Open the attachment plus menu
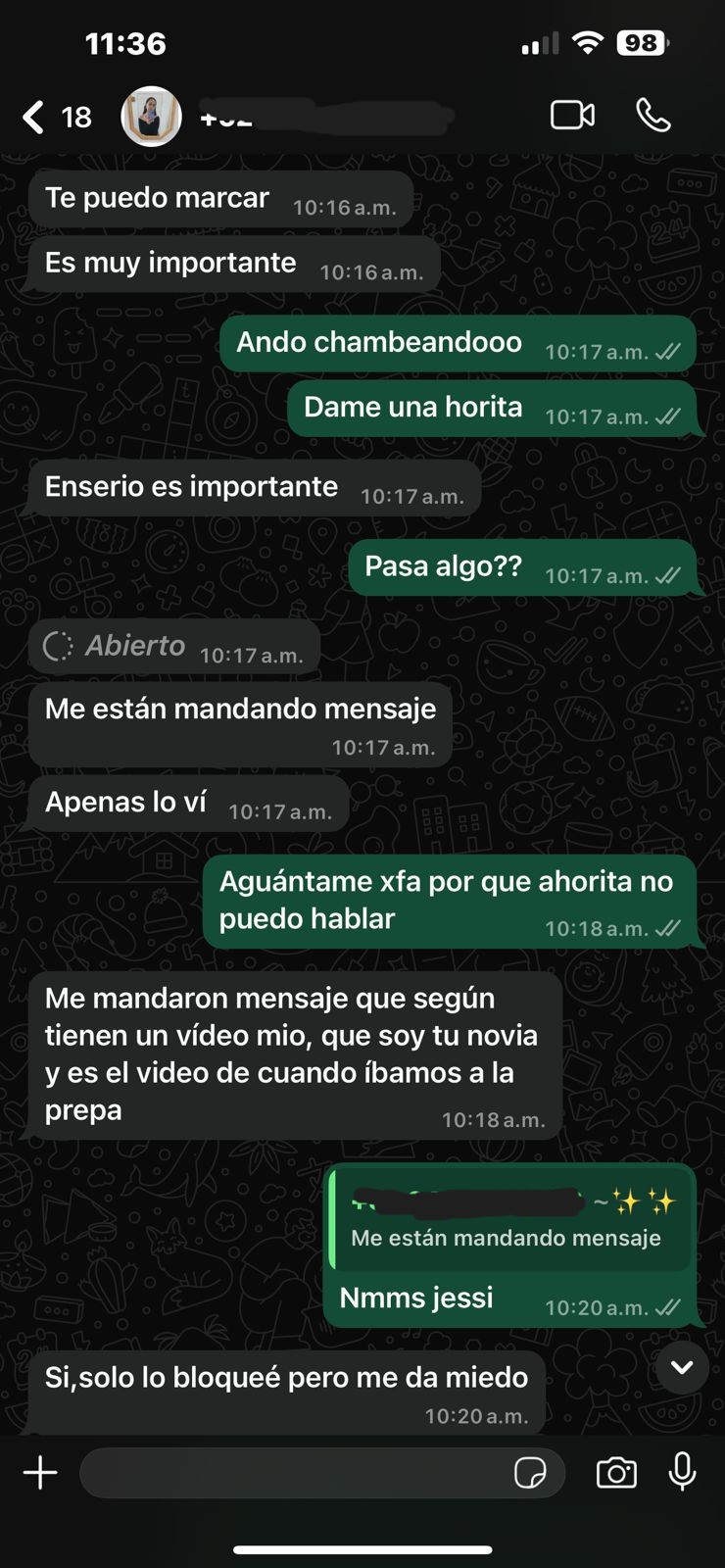Image resolution: width=725 pixels, height=1568 pixels. tap(40, 1472)
